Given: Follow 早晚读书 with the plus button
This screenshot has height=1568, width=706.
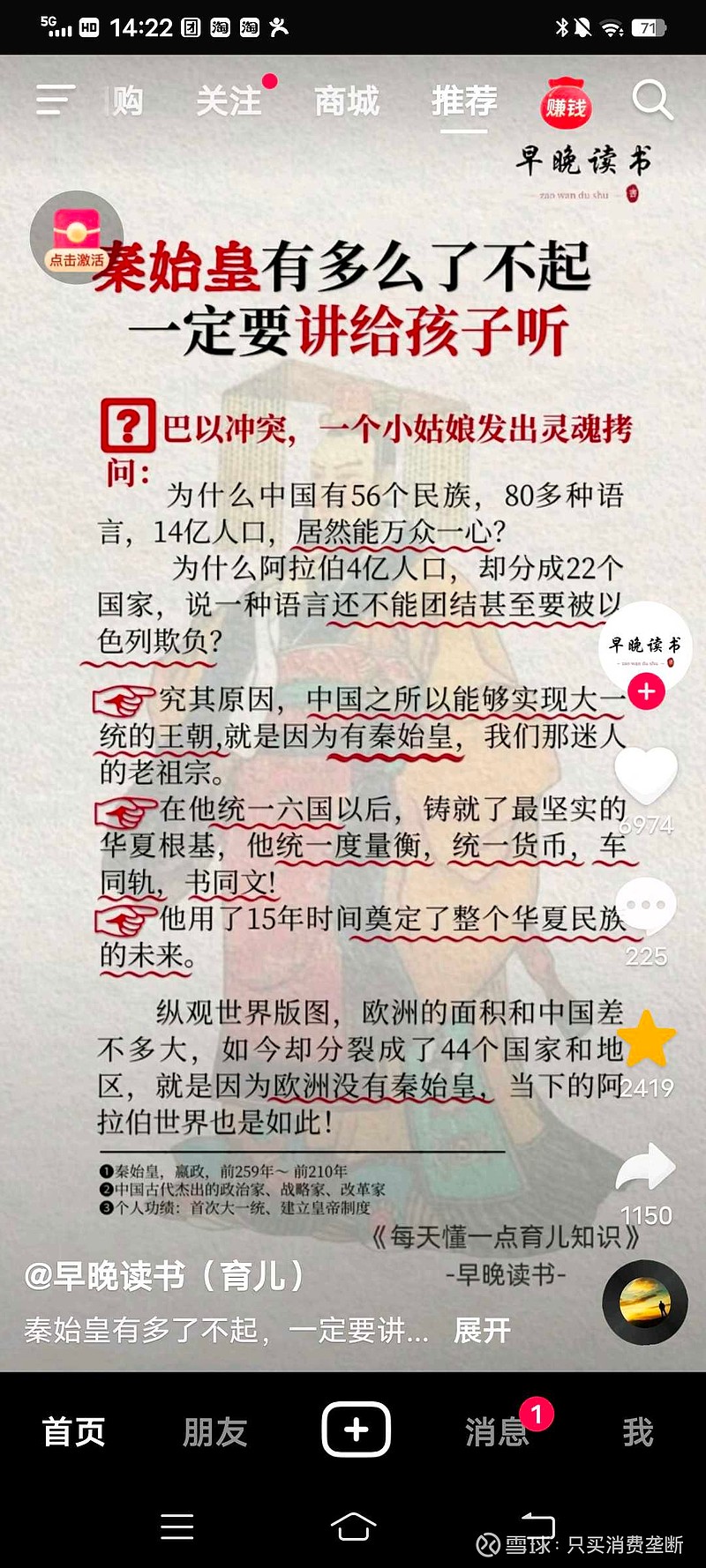Looking at the screenshot, I should point(646,691).
